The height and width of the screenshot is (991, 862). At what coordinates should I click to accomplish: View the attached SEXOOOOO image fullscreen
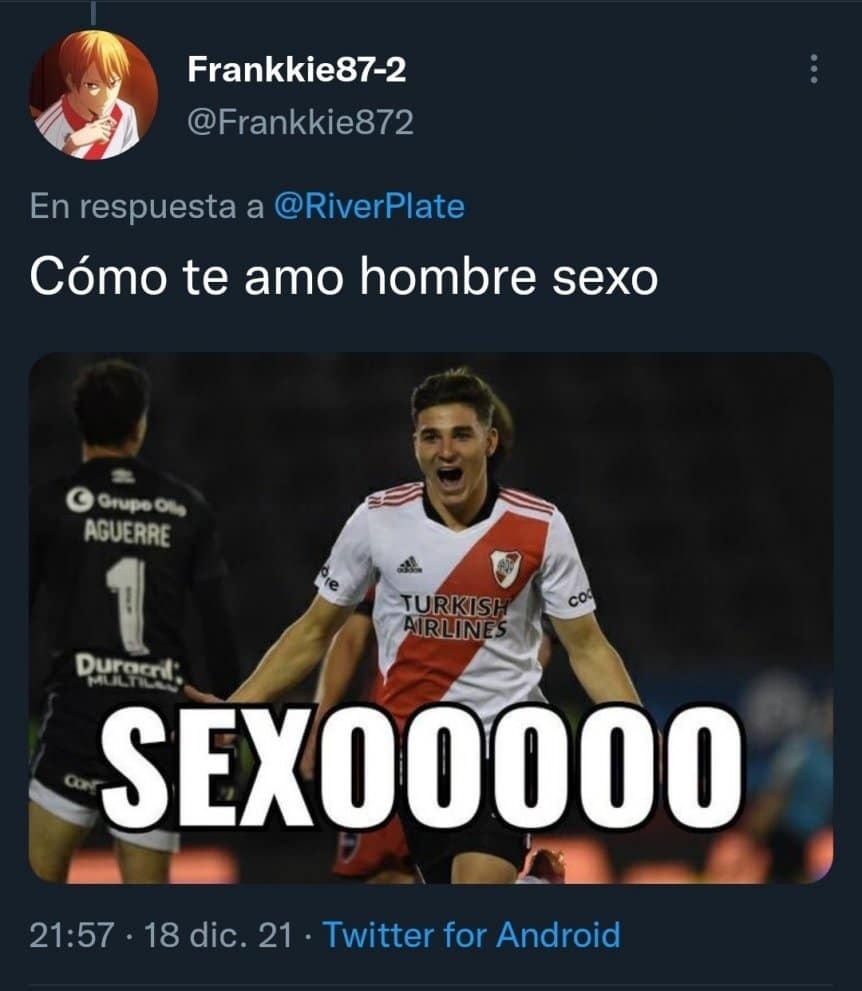pos(430,617)
